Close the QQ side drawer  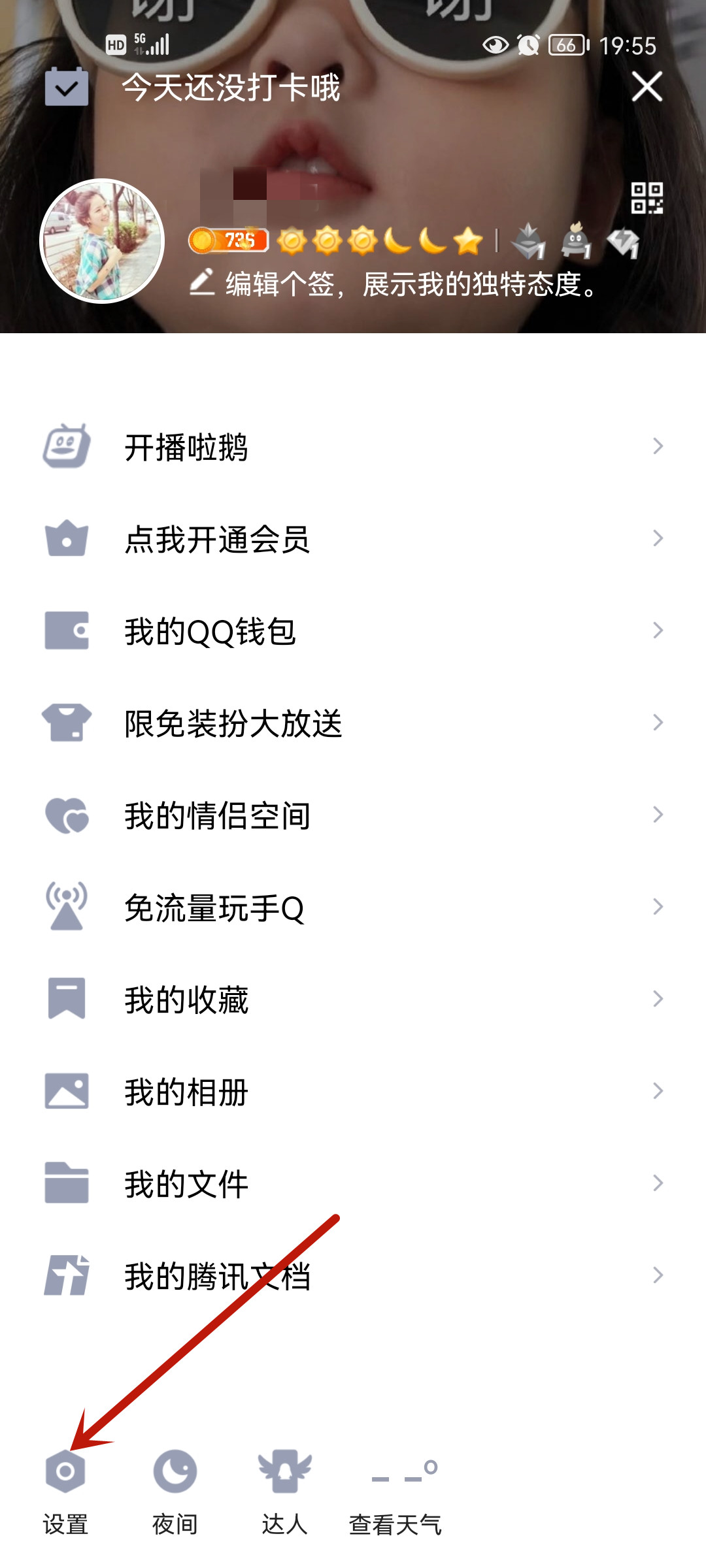coord(647,87)
